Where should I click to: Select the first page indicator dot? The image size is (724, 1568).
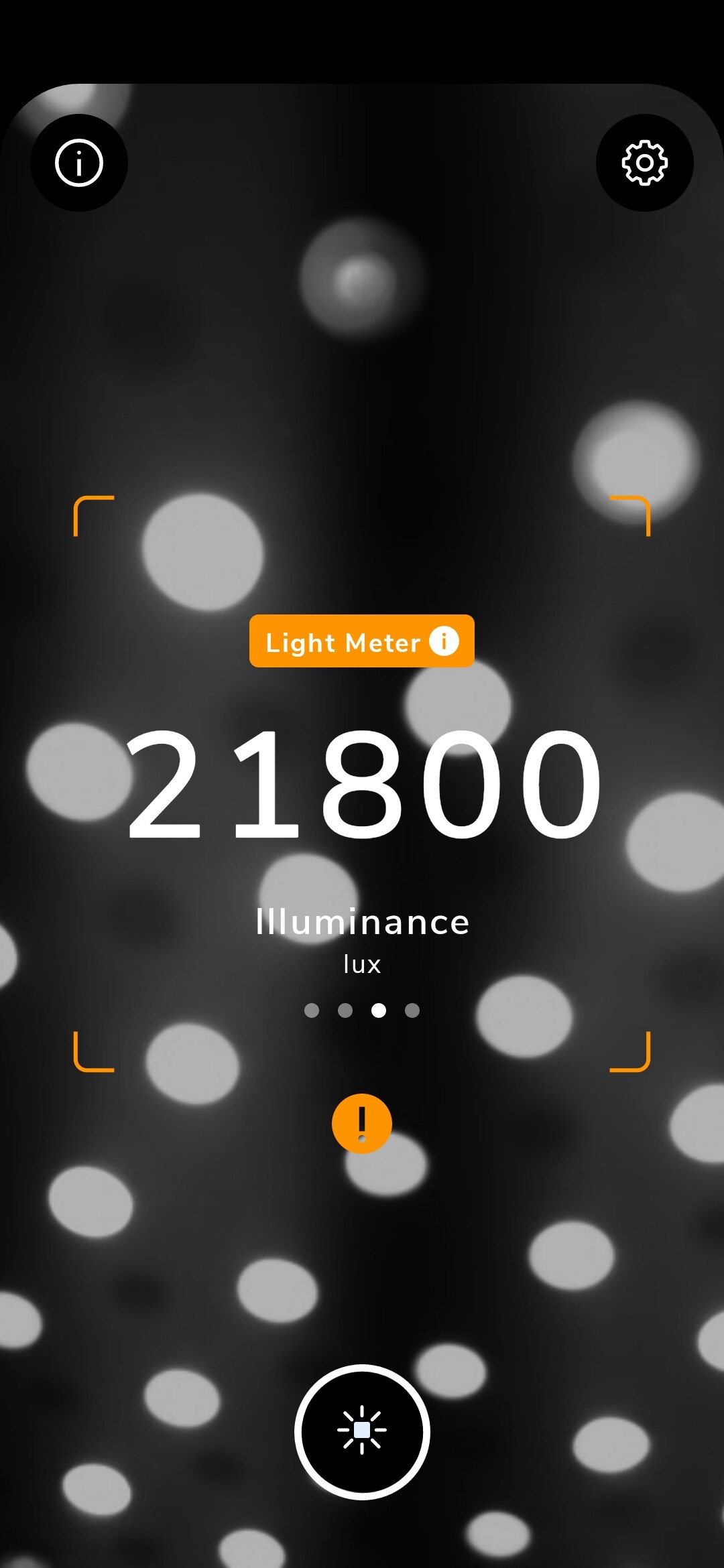pyautogui.click(x=312, y=1010)
